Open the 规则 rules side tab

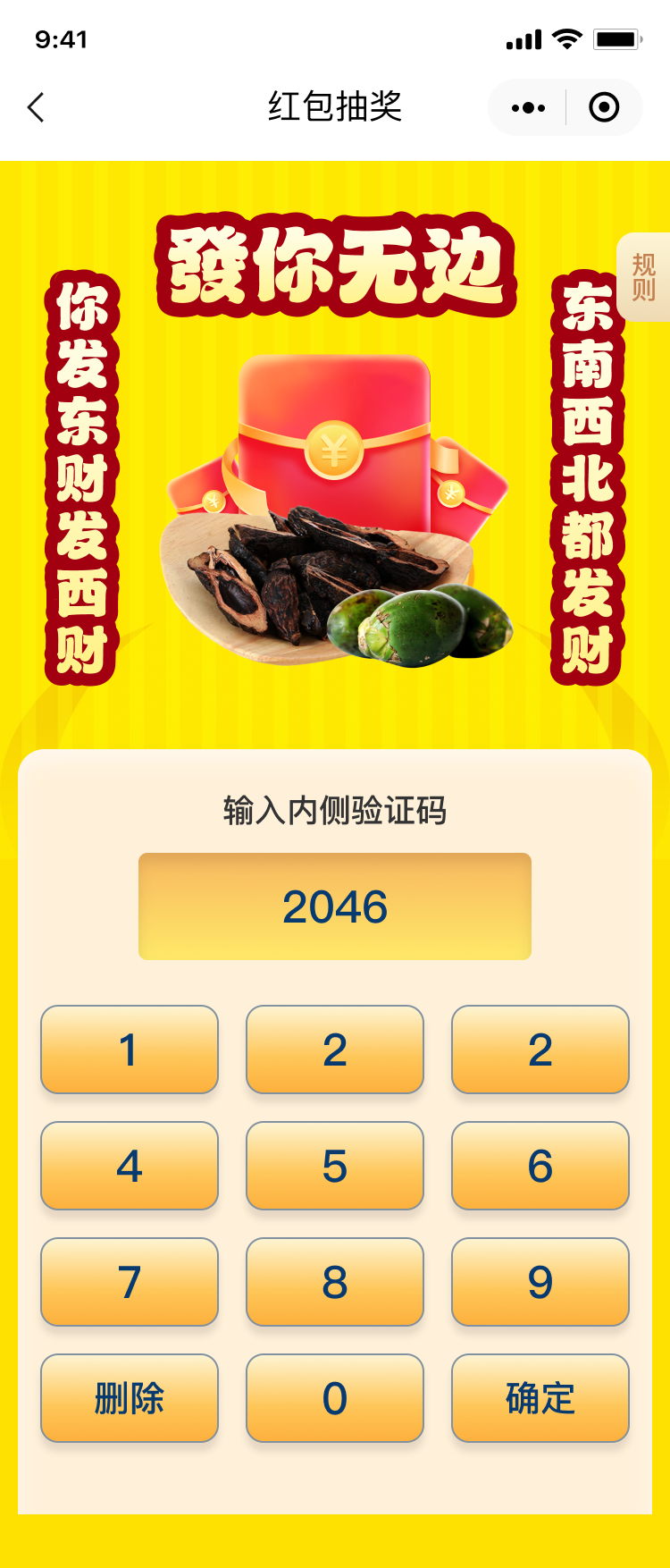[x=643, y=277]
